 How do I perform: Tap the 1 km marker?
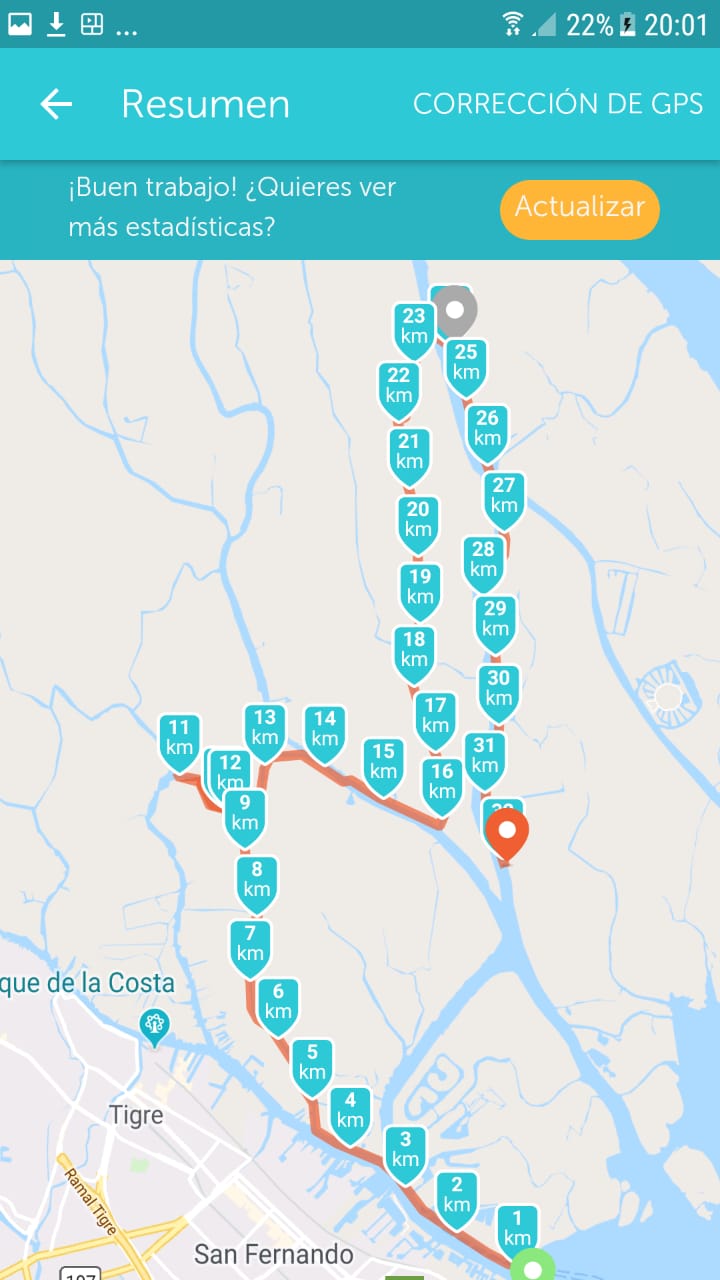point(517,1229)
